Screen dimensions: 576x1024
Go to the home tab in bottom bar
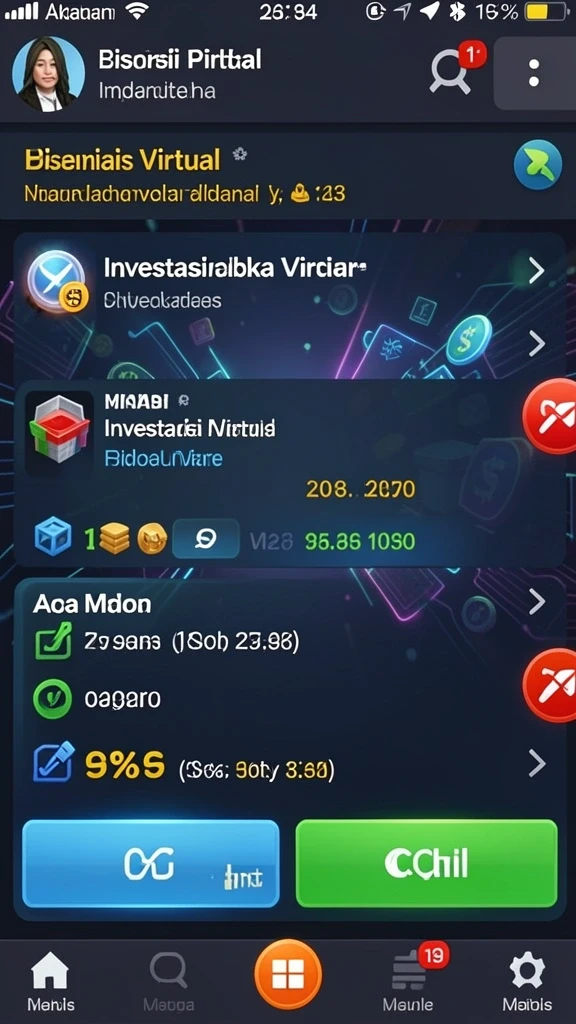(50, 982)
